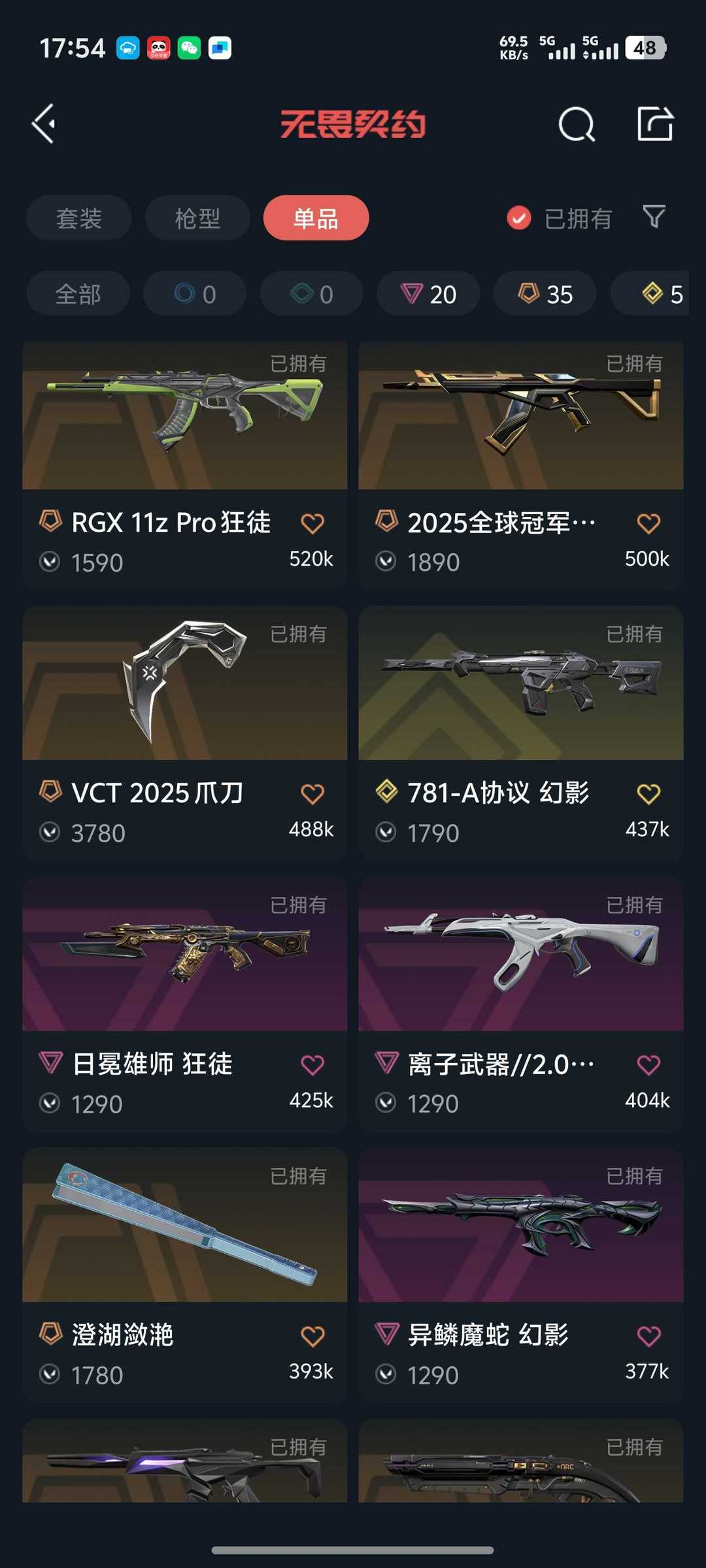Open the funnel filter options
Screen dimensions: 706x1568
pyautogui.click(x=654, y=217)
